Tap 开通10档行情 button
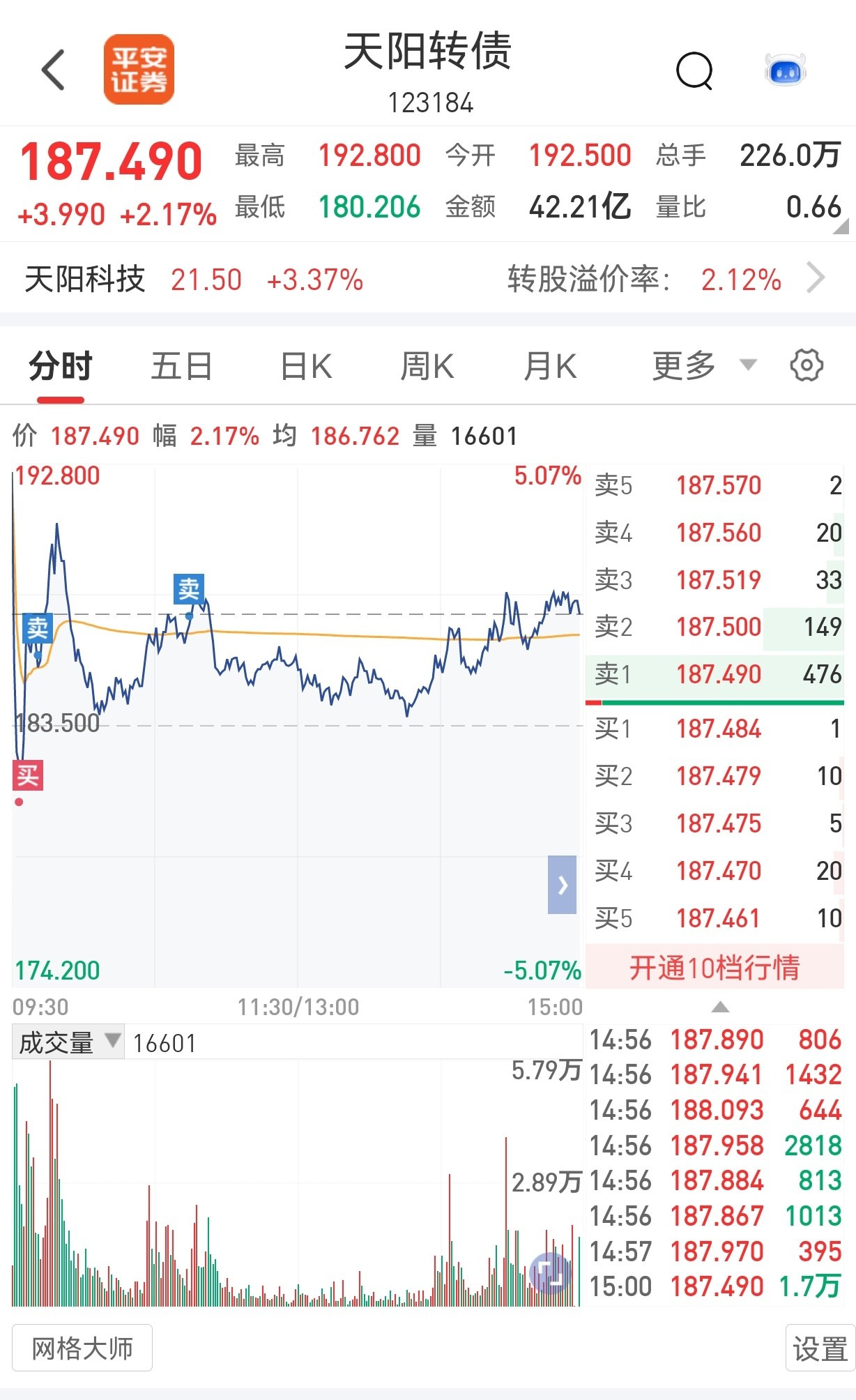856x1400 pixels. [x=714, y=968]
